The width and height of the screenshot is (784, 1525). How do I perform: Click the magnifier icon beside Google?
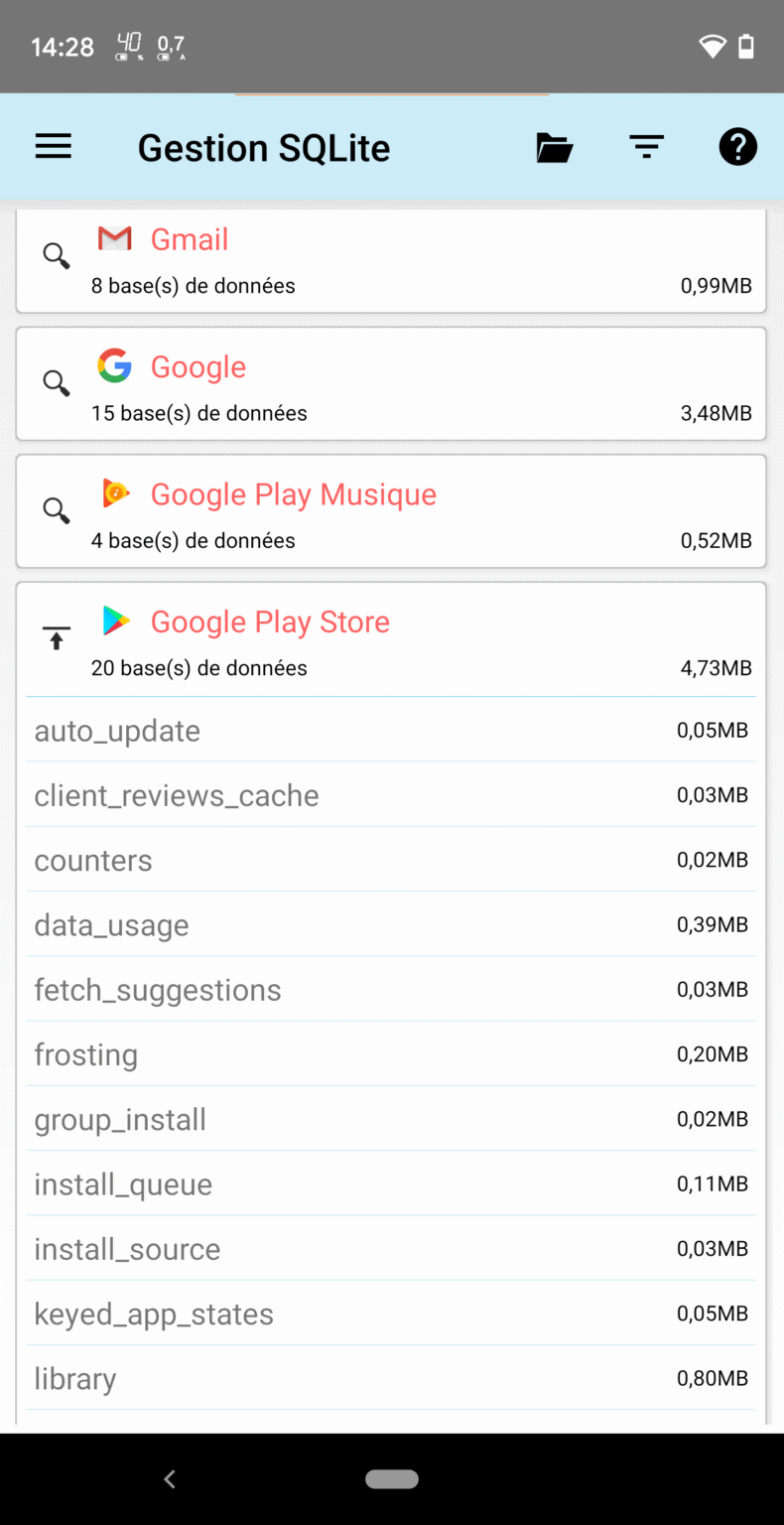[x=56, y=383]
